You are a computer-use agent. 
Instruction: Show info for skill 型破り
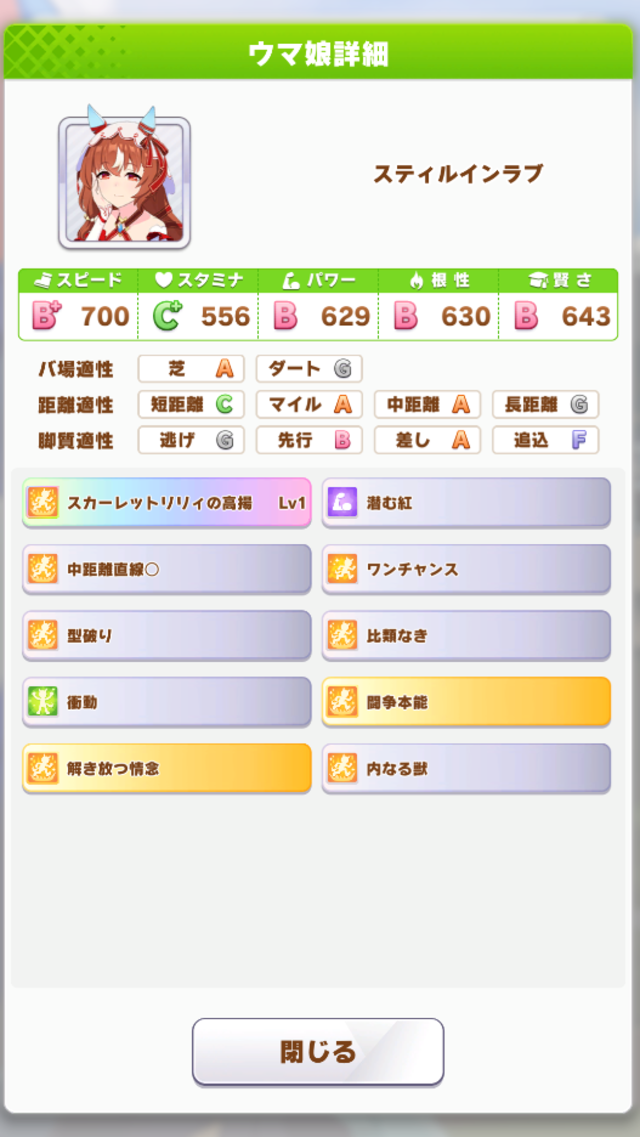(x=166, y=636)
